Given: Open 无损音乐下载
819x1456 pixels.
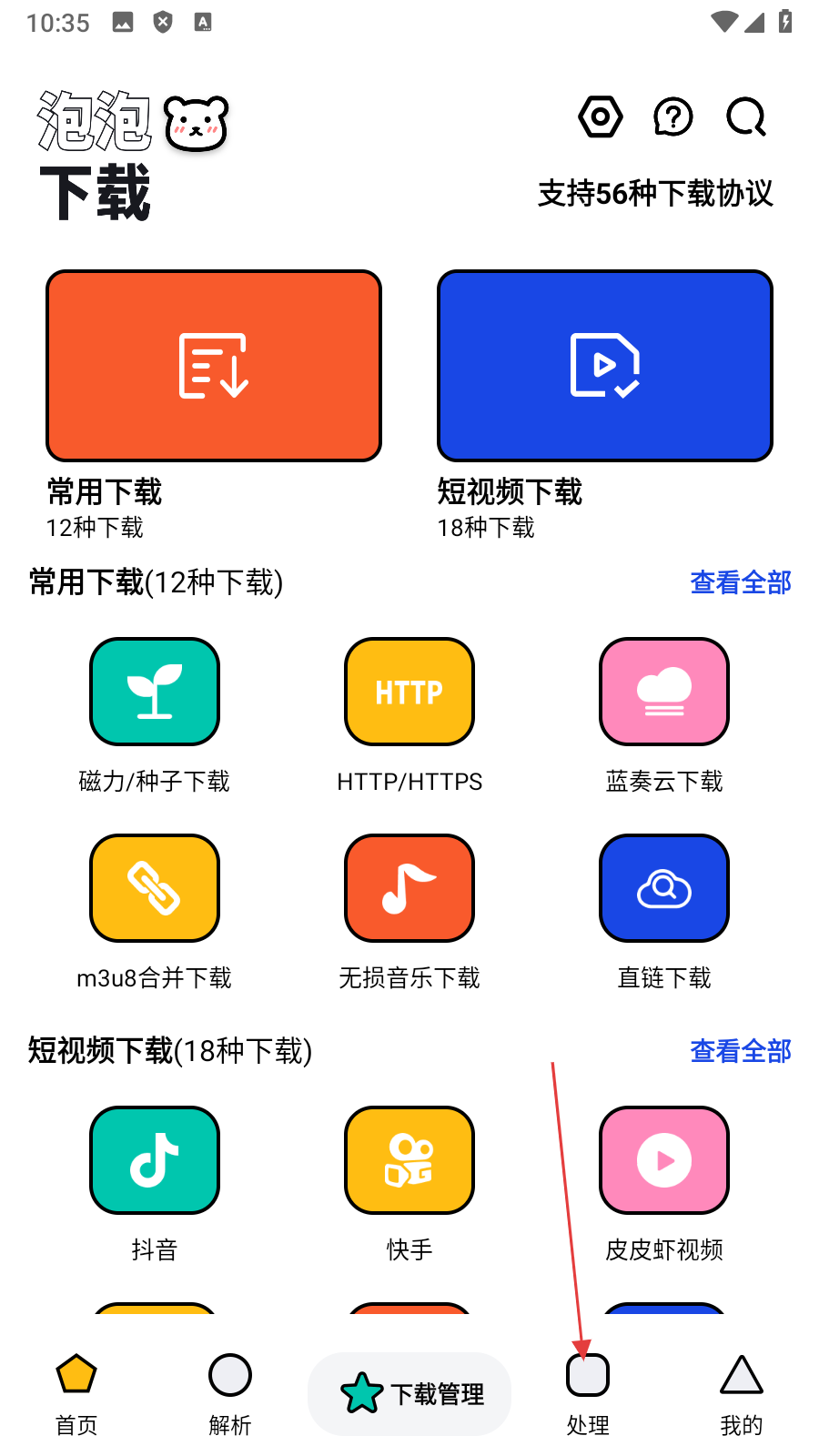Looking at the screenshot, I should pos(409,888).
